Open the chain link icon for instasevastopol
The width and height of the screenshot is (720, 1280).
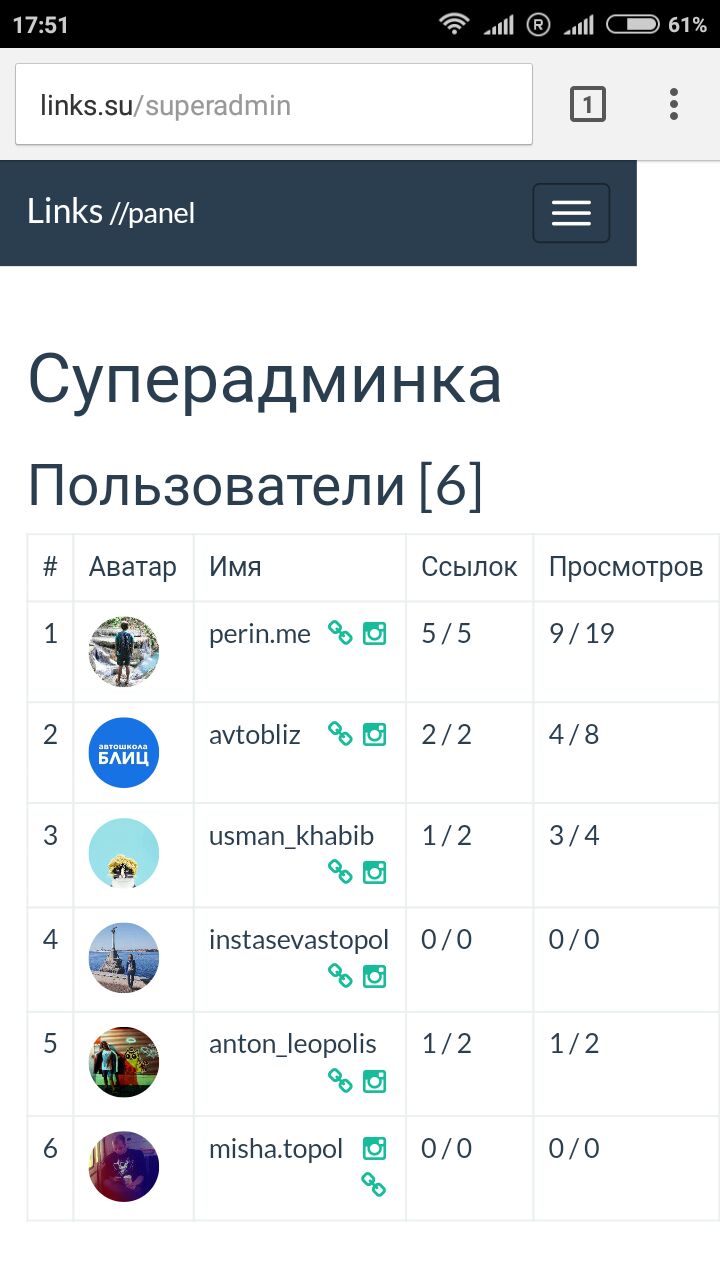tap(341, 976)
